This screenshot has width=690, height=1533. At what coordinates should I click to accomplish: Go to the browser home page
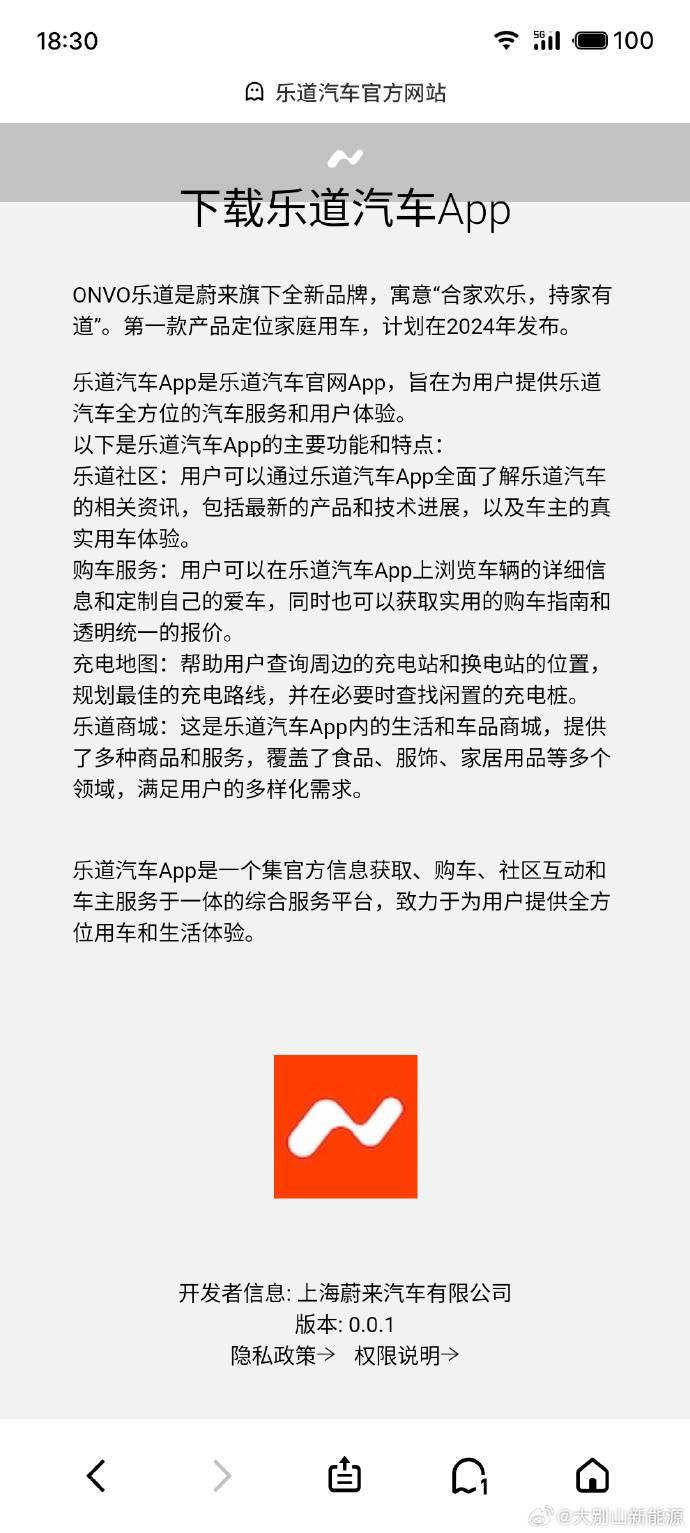[x=593, y=1476]
